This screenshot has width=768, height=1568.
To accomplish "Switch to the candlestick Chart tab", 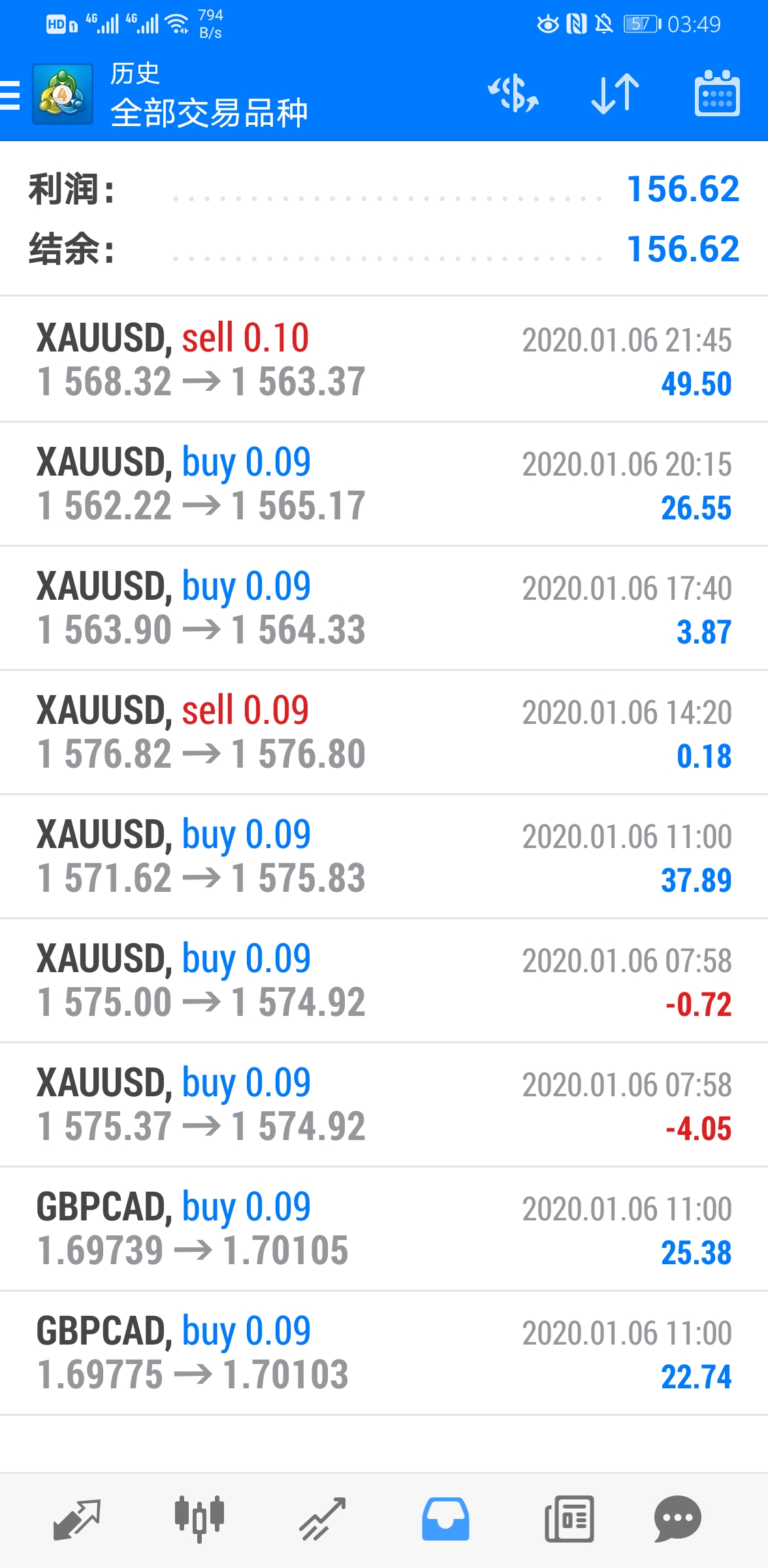I will (200, 1520).
